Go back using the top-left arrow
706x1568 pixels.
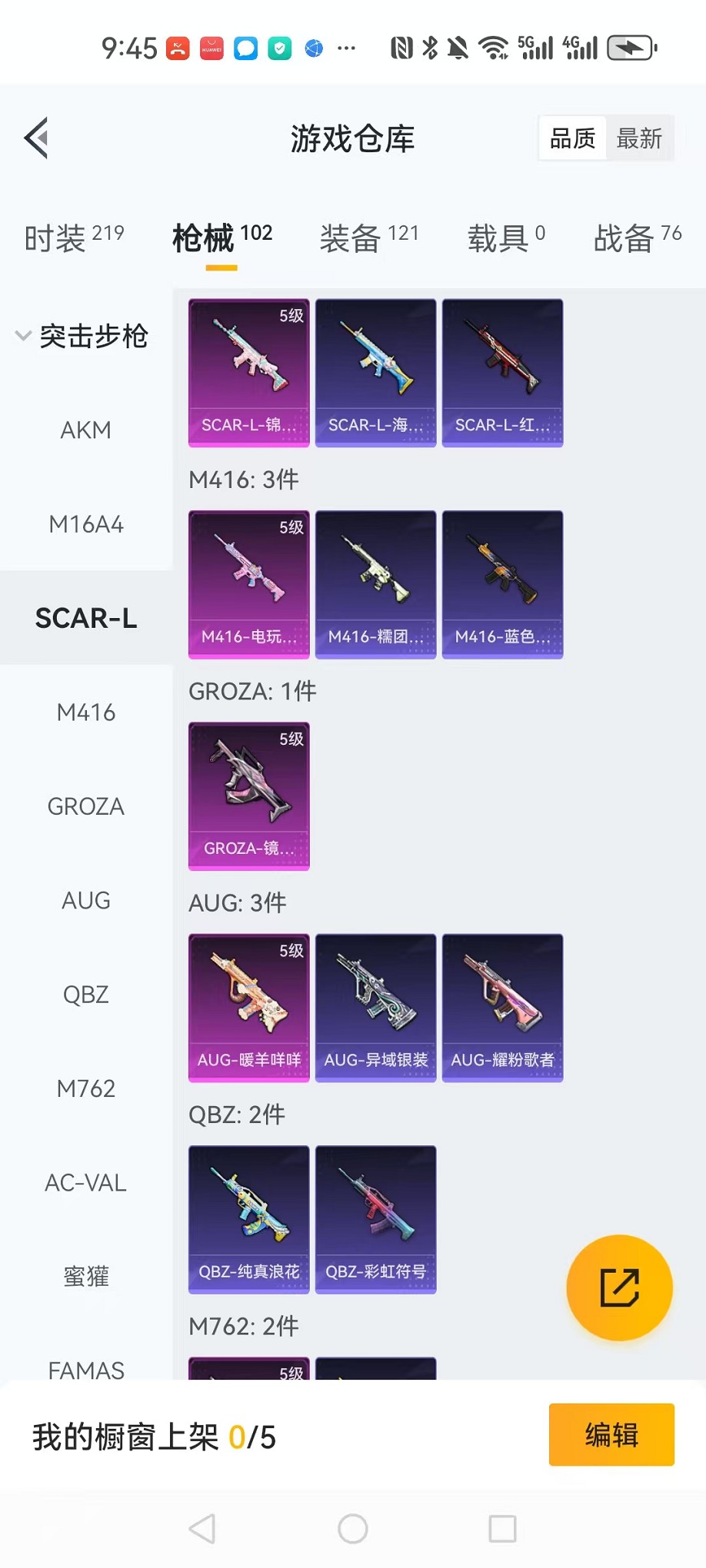37,138
